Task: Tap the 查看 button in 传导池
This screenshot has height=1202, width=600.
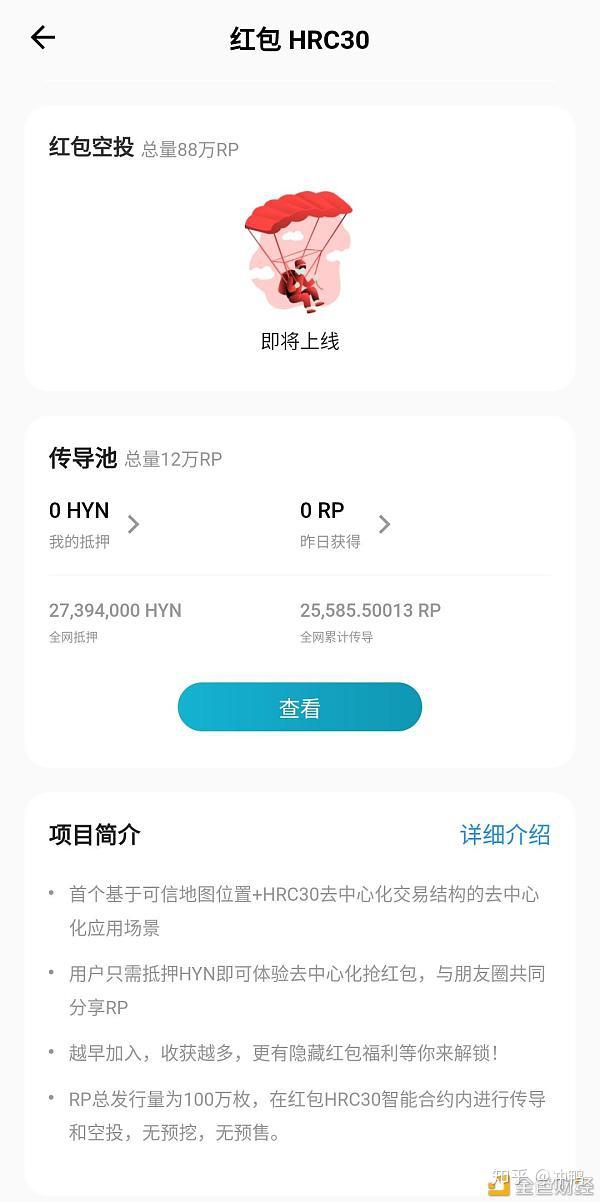Action: (x=299, y=707)
